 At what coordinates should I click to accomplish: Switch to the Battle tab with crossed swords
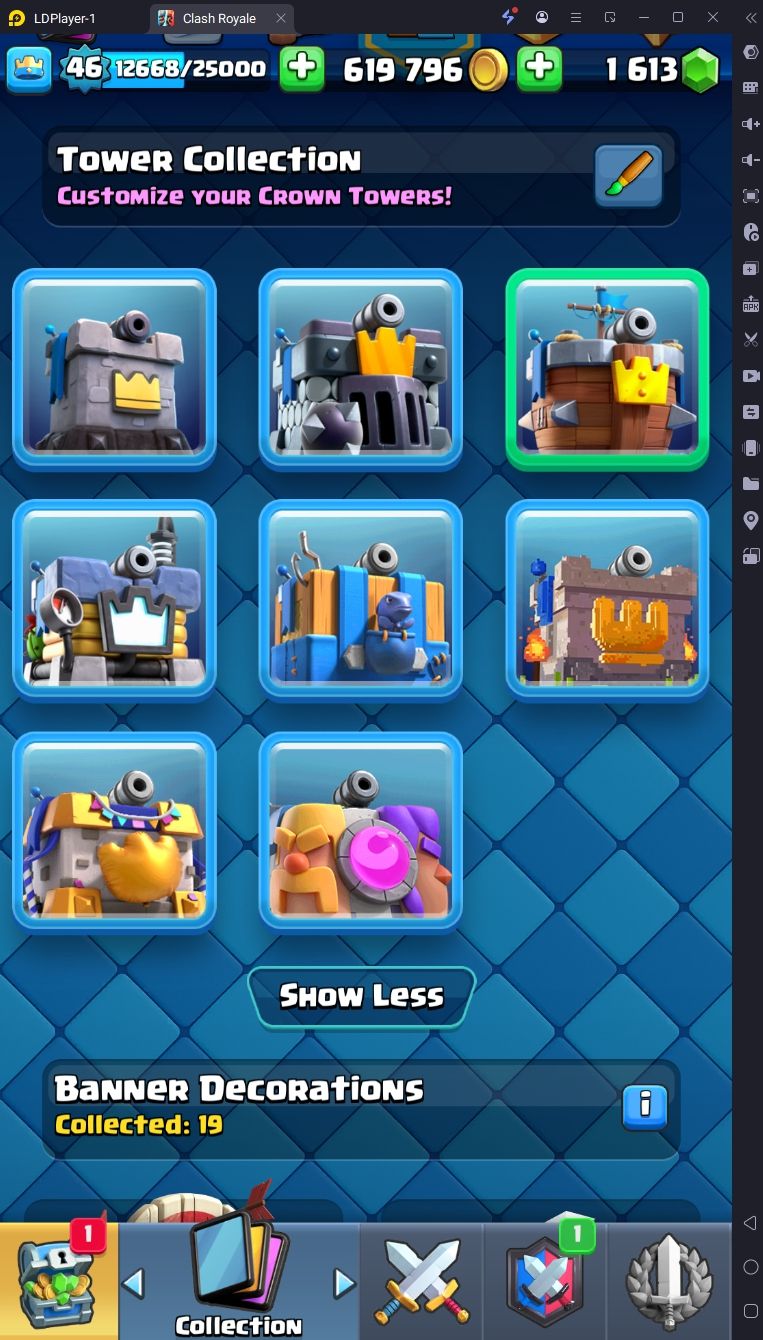421,1281
